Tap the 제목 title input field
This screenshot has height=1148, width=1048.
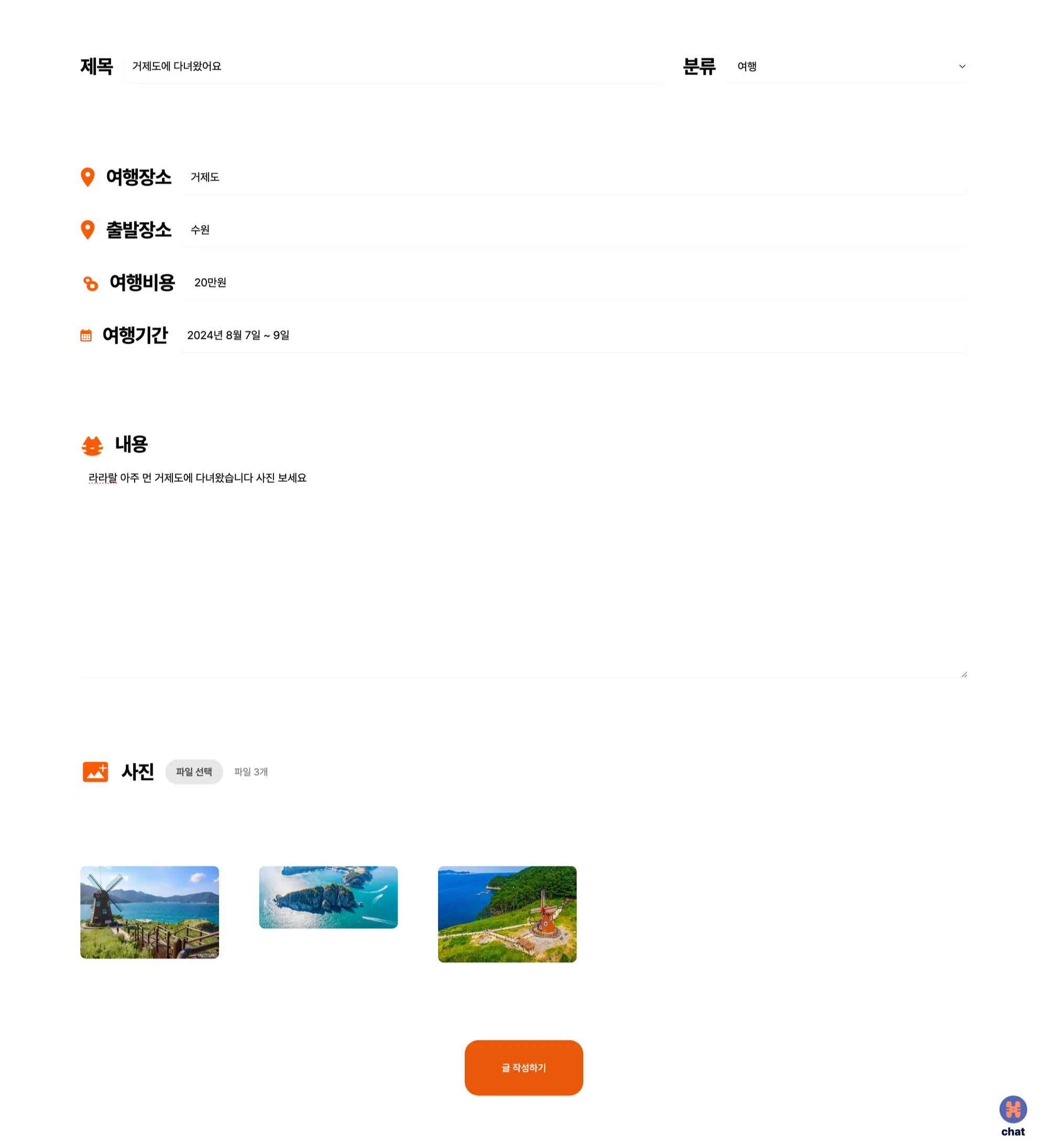[394, 67]
